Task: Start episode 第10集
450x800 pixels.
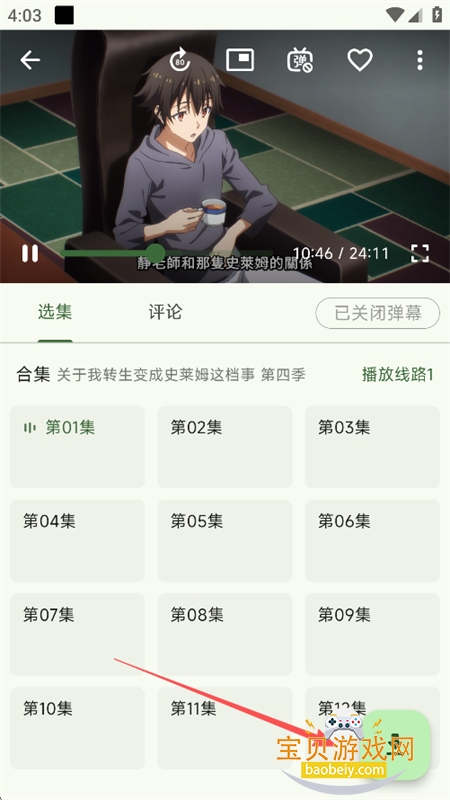Action: click(x=77, y=728)
